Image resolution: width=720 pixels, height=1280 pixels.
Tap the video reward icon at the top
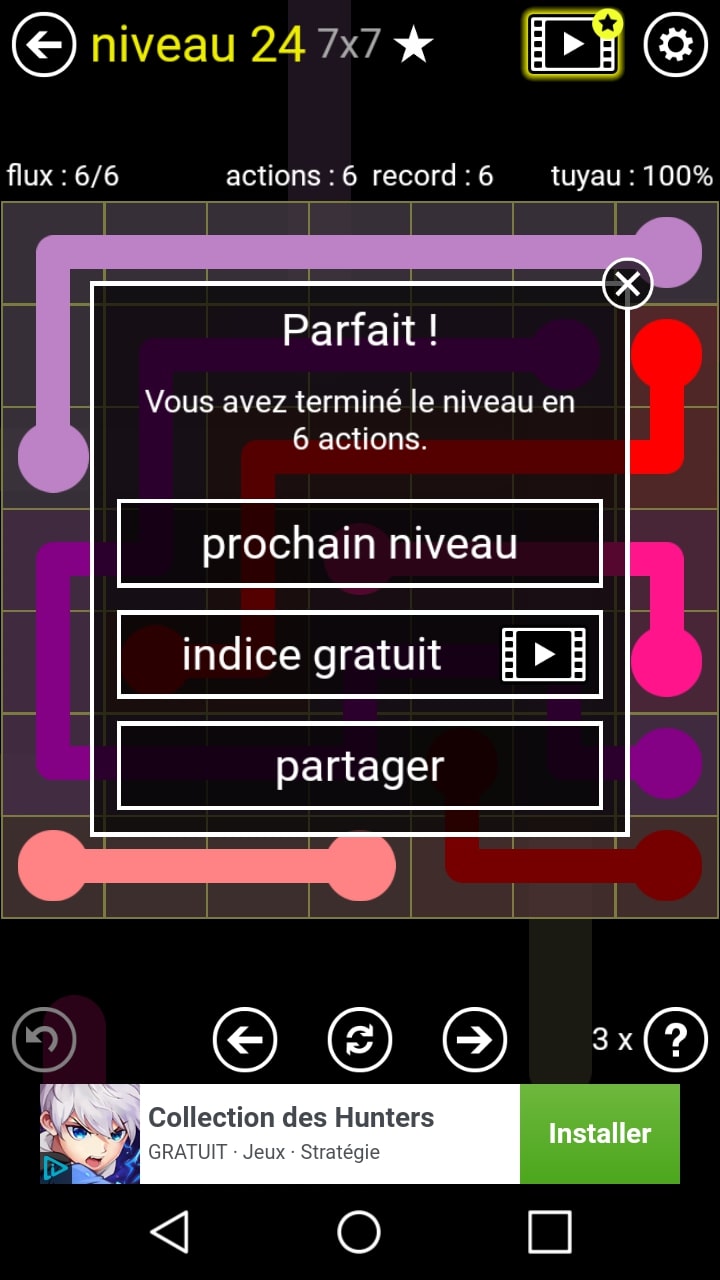(573, 44)
